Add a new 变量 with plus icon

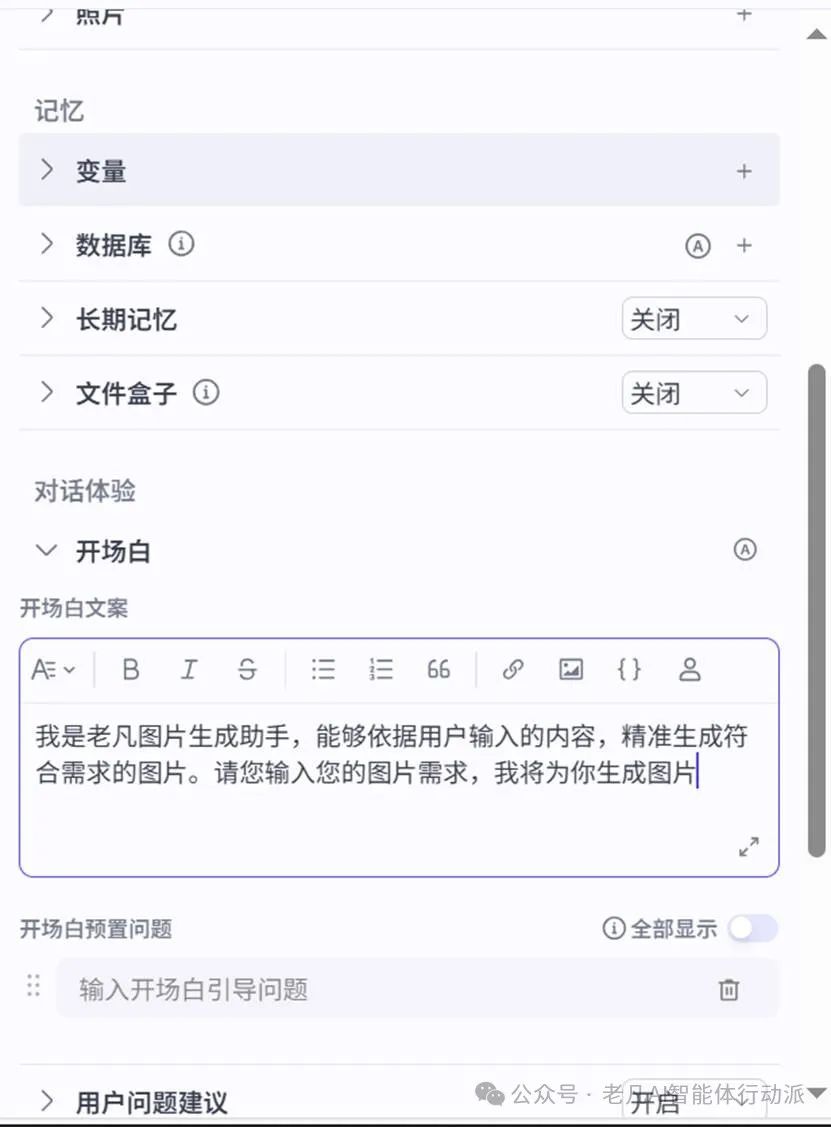point(744,171)
